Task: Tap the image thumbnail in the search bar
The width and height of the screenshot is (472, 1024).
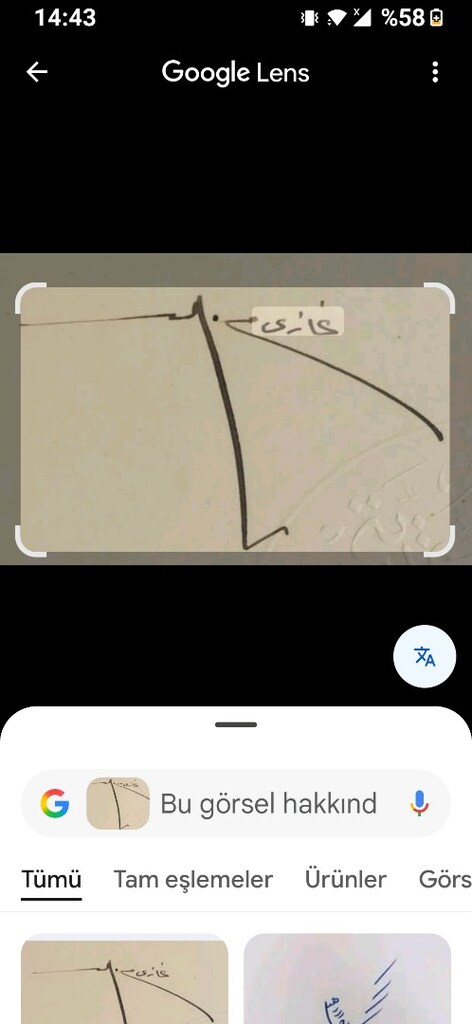Action: pos(118,803)
